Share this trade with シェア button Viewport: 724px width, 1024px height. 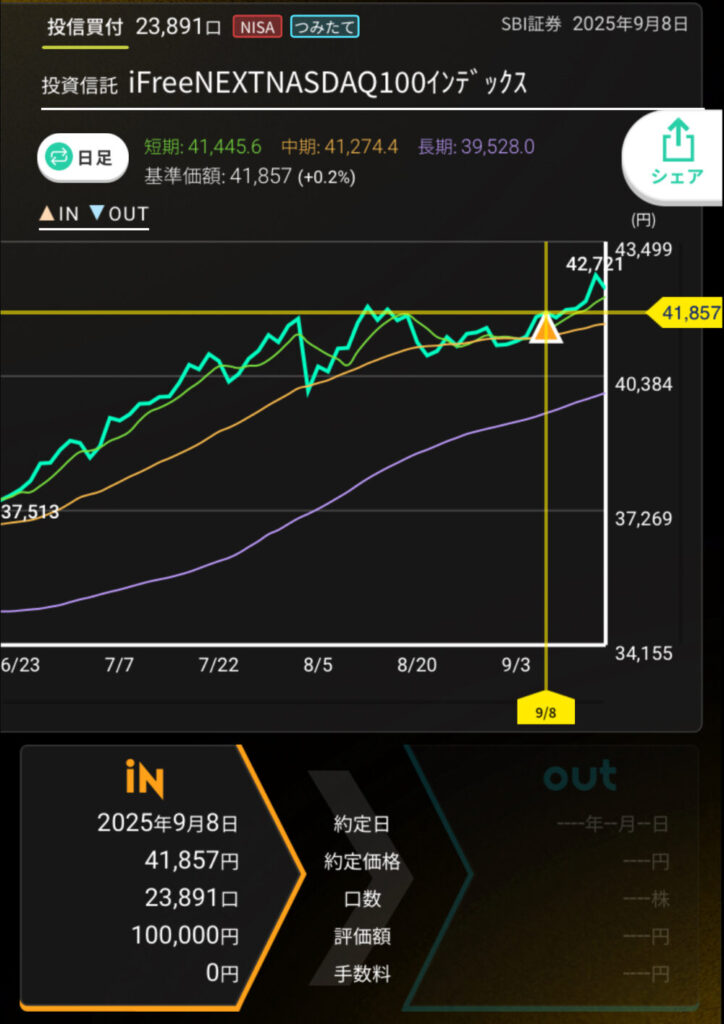[677, 153]
